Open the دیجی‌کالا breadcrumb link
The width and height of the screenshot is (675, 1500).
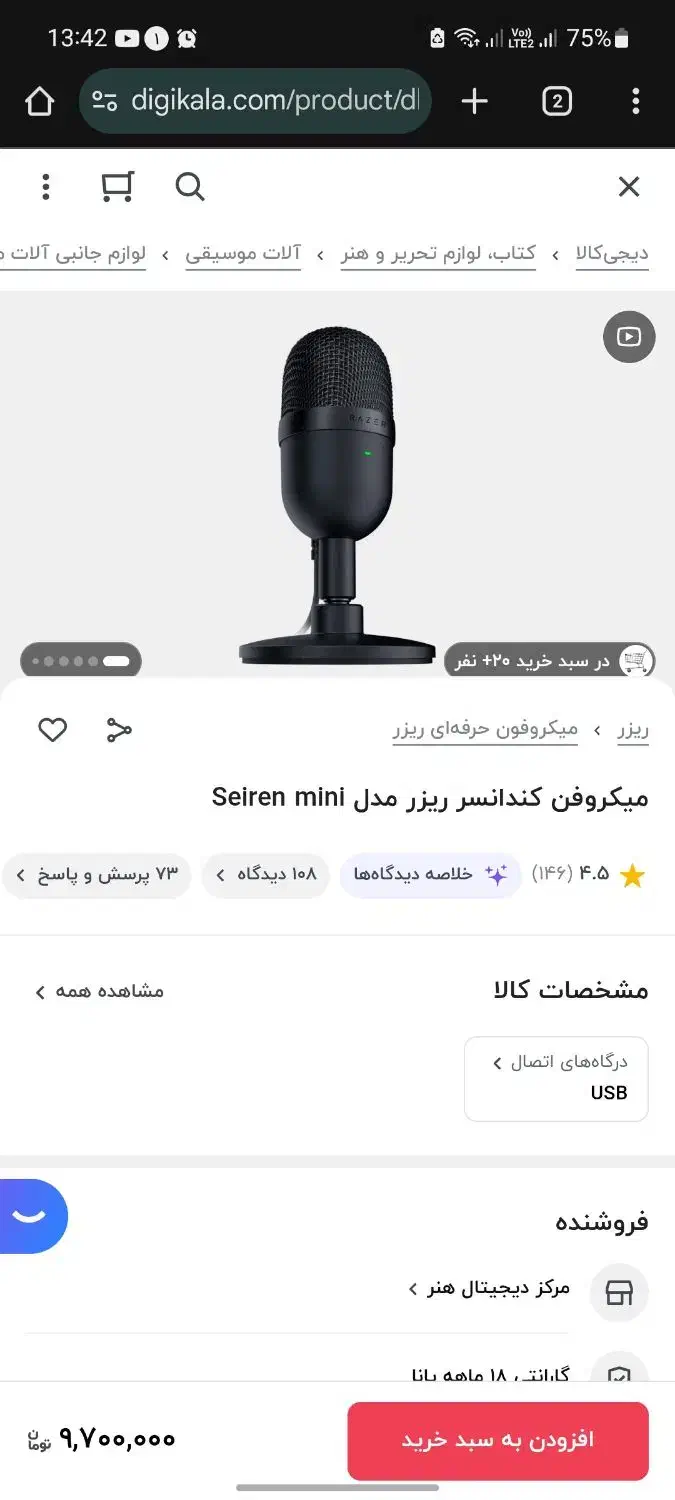[611, 254]
